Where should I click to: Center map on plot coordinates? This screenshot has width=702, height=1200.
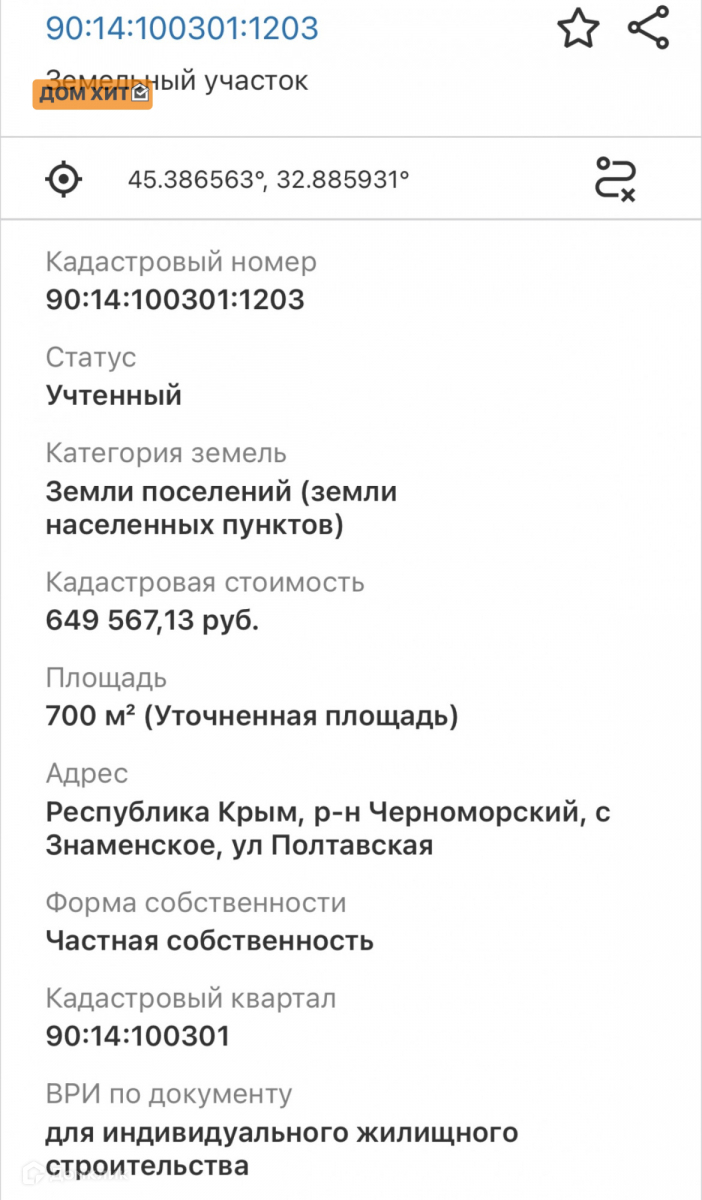63,180
